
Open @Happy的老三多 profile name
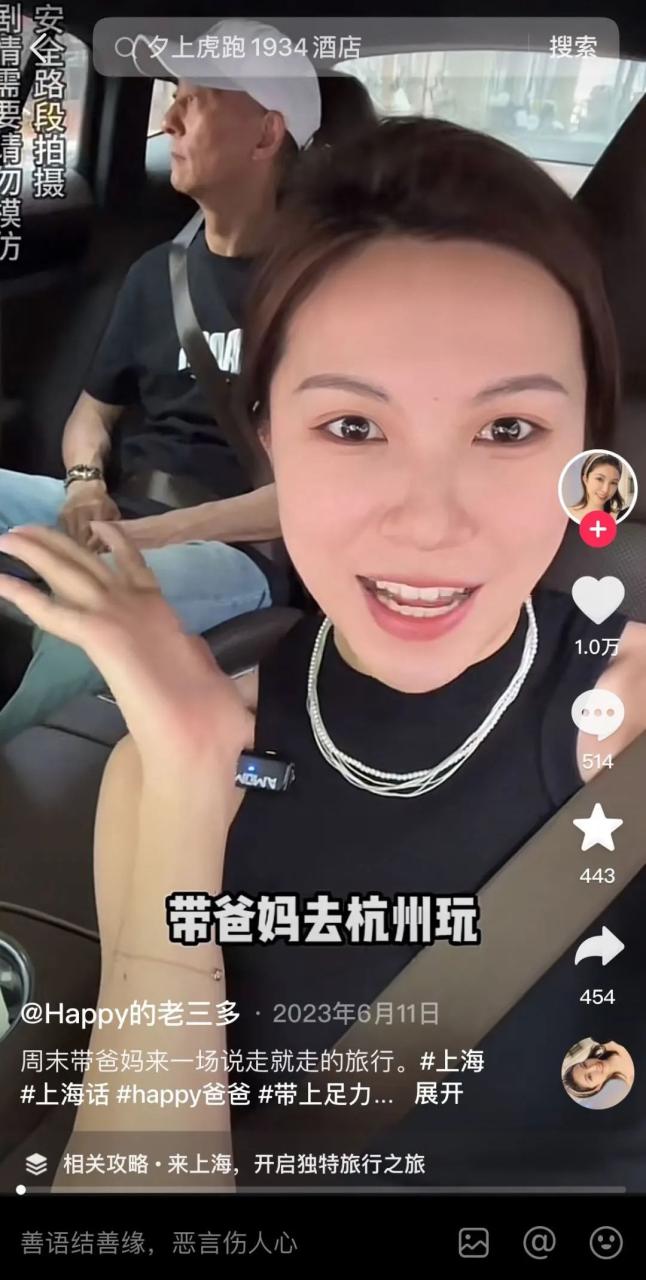pyautogui.click(x=130, y=1014)
